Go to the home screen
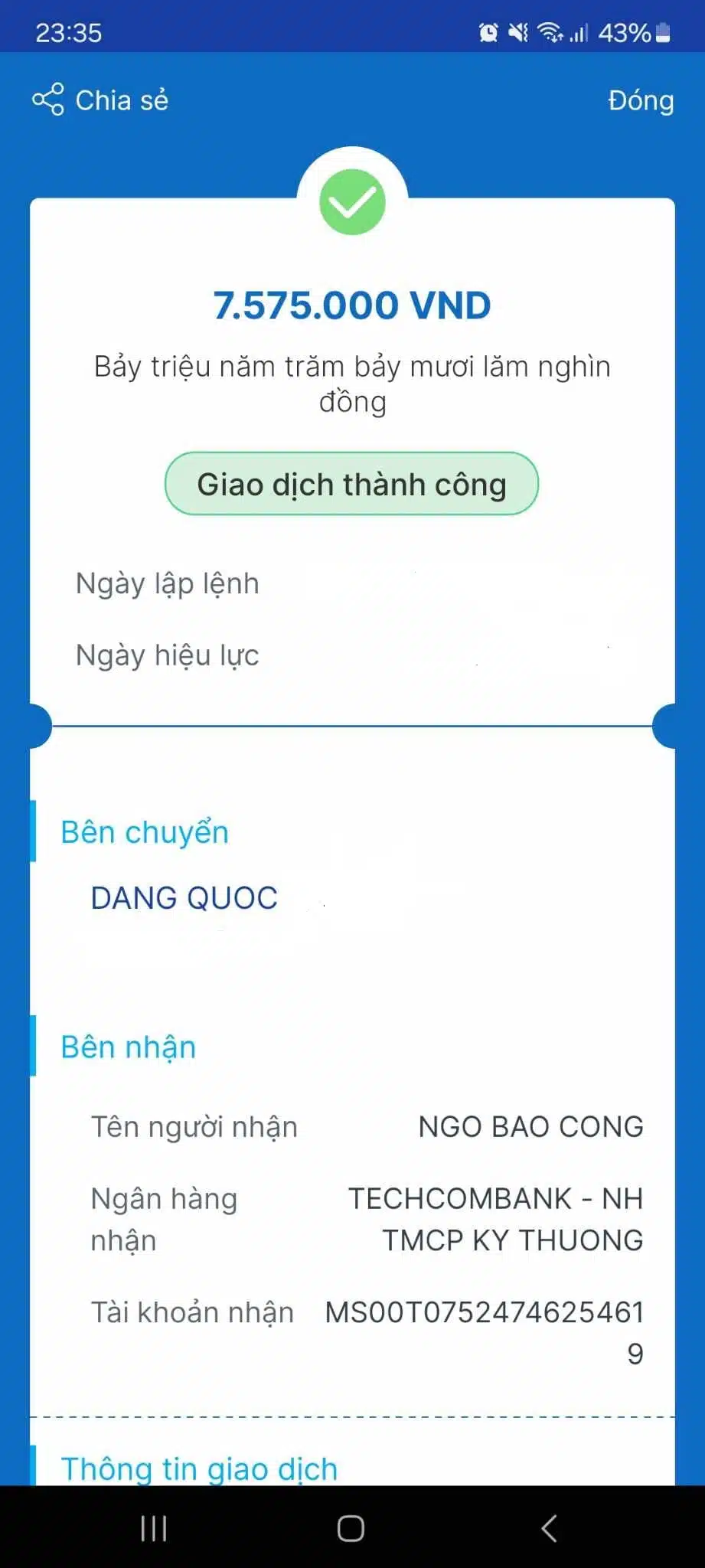The width and height of the screenshot is (705, 1568). [351, 1528]
